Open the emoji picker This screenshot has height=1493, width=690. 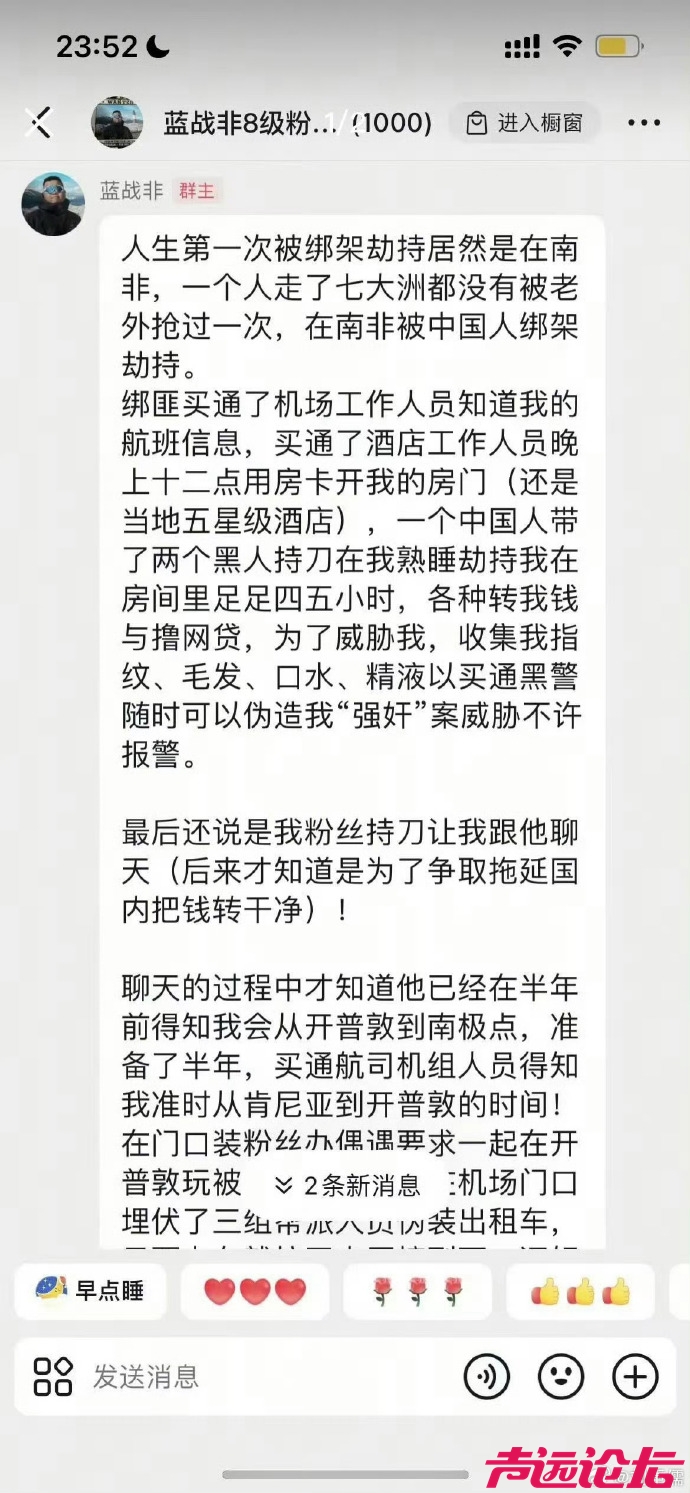pyautogui.click(x=561, y=1377)
